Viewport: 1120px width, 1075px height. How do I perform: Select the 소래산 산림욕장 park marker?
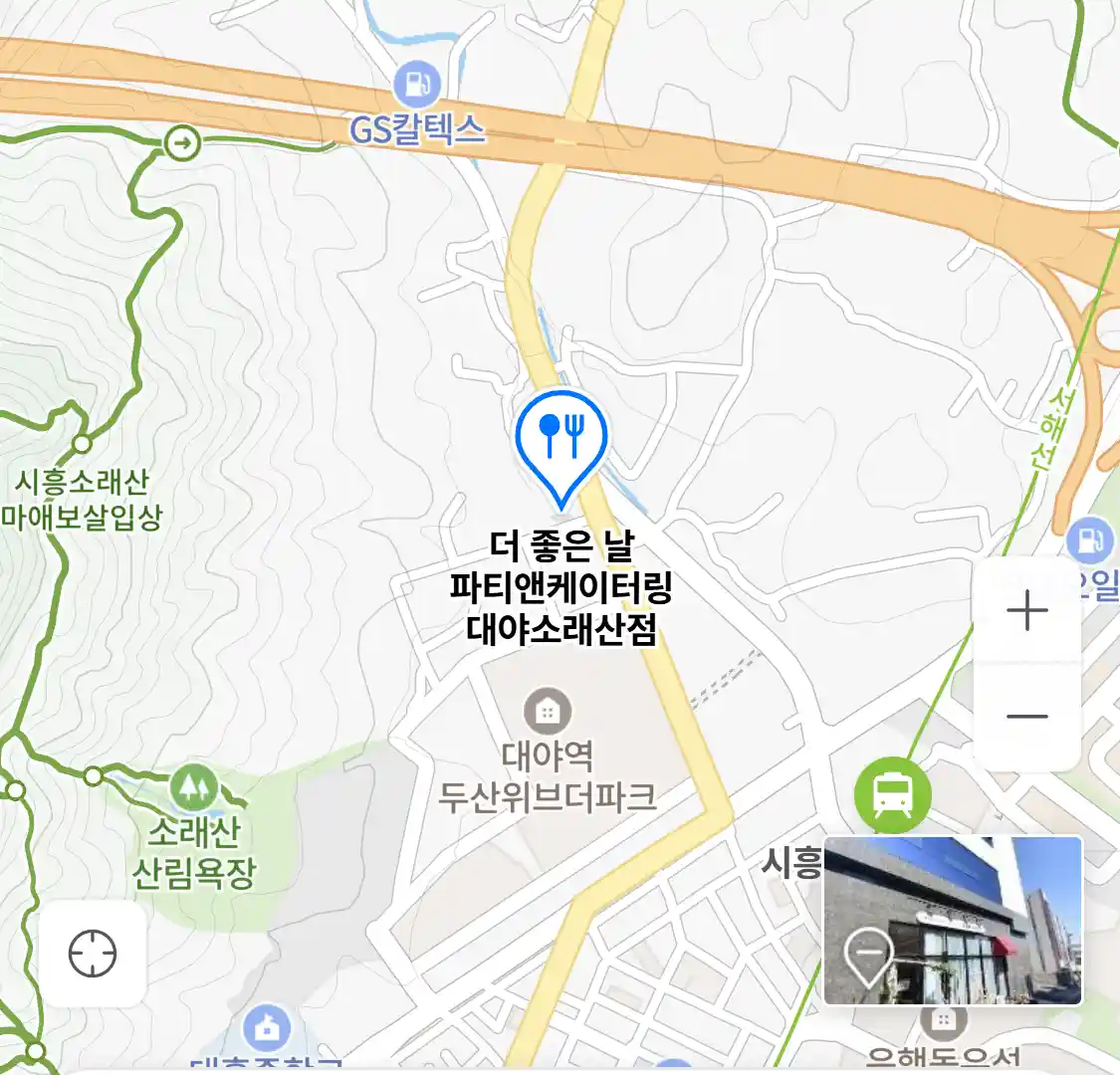tap(194, 787)
